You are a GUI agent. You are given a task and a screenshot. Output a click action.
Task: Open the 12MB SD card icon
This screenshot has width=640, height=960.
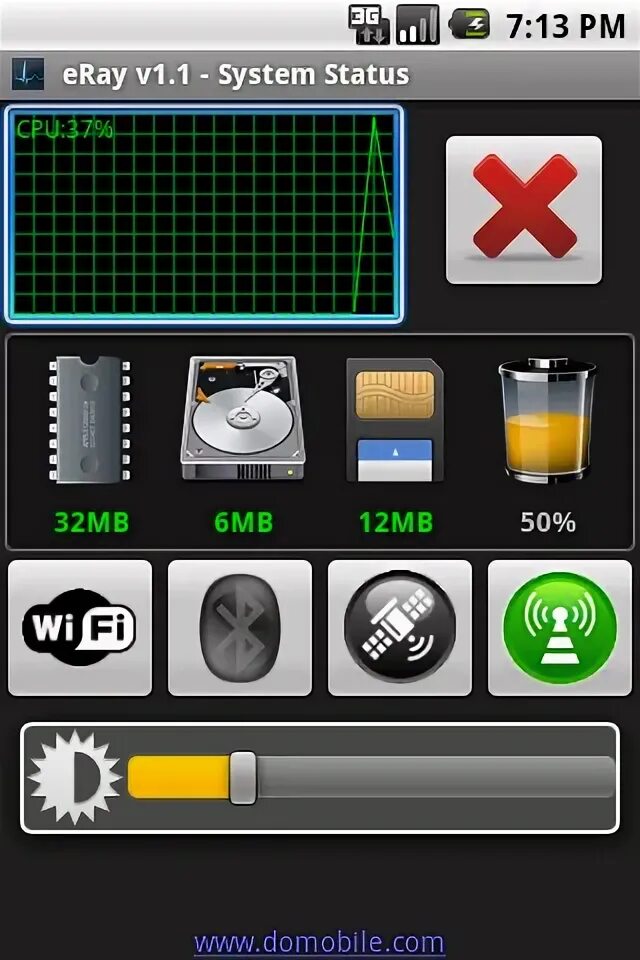pos(395,422)
